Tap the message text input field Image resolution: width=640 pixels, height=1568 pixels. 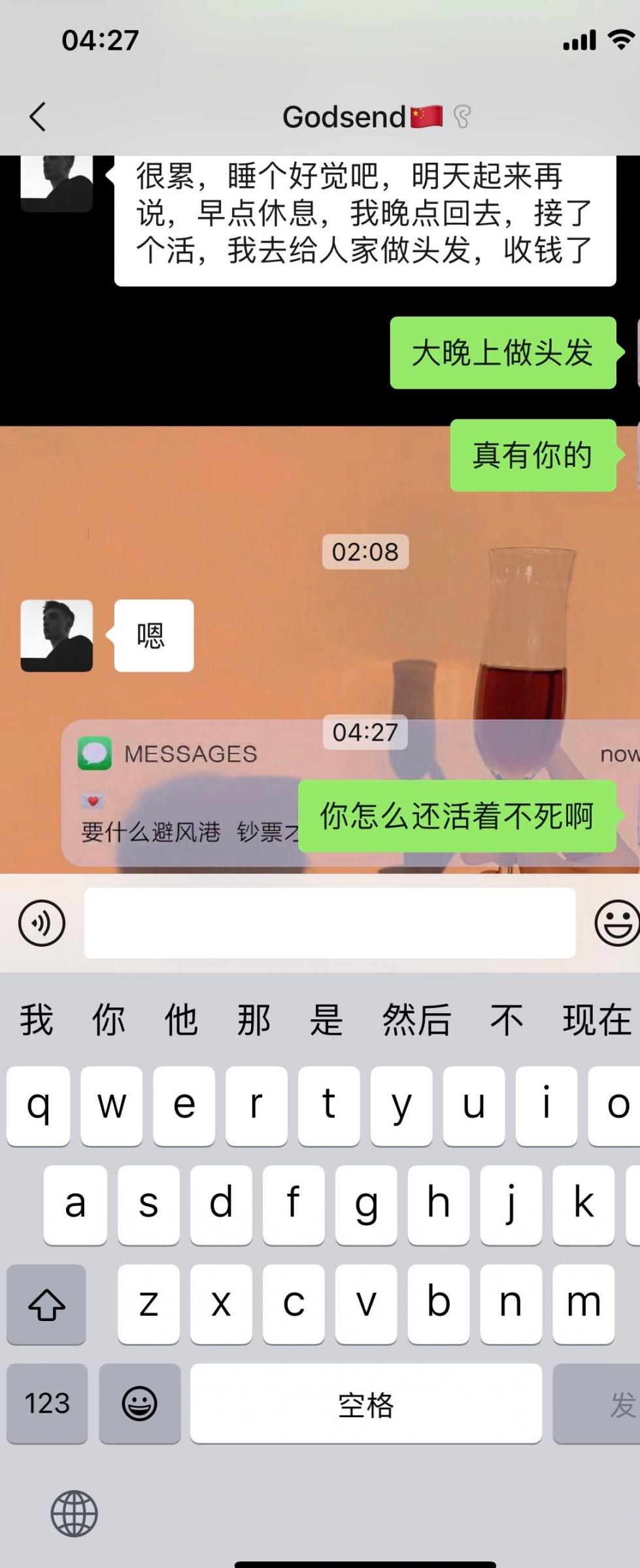point(329,923)
